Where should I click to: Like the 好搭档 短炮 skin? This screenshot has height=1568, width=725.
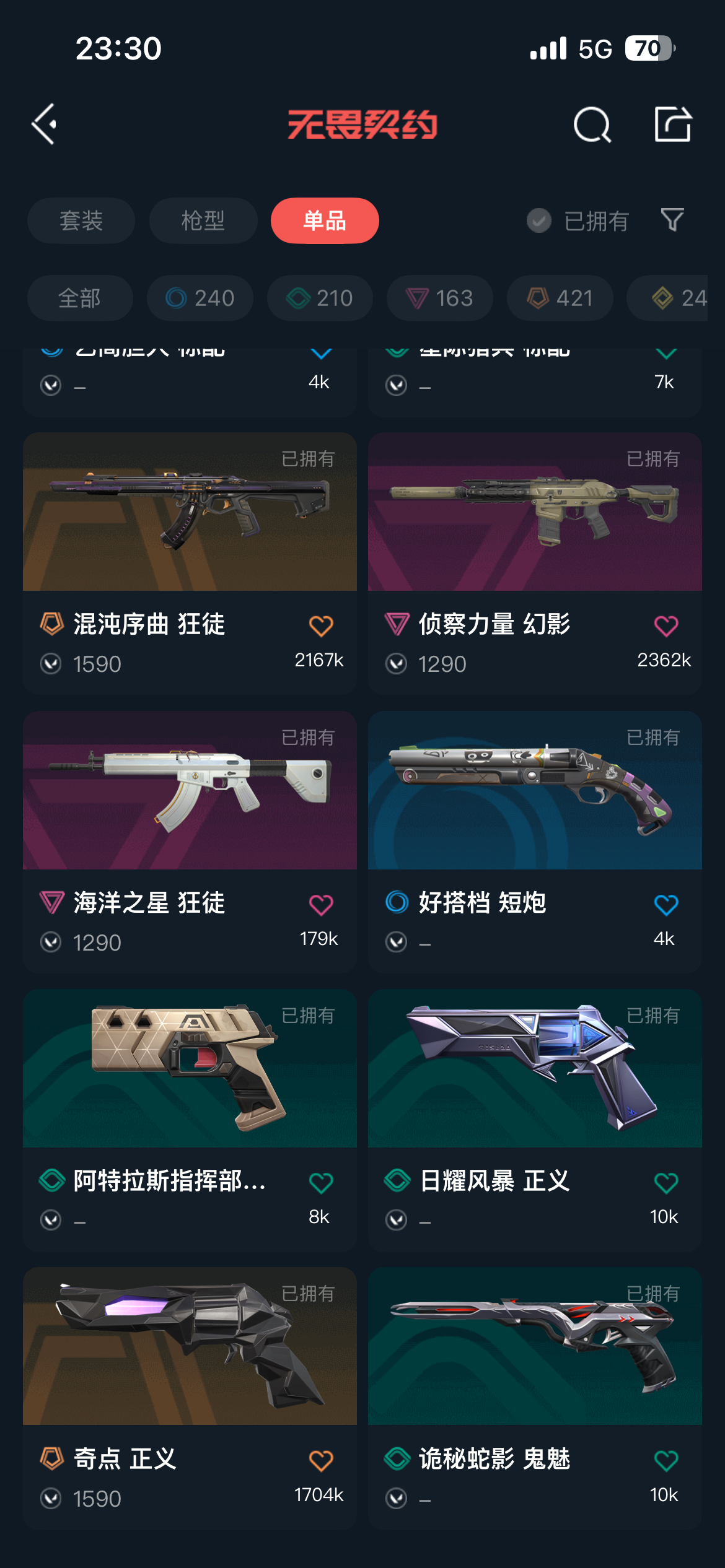pos(666,905)
